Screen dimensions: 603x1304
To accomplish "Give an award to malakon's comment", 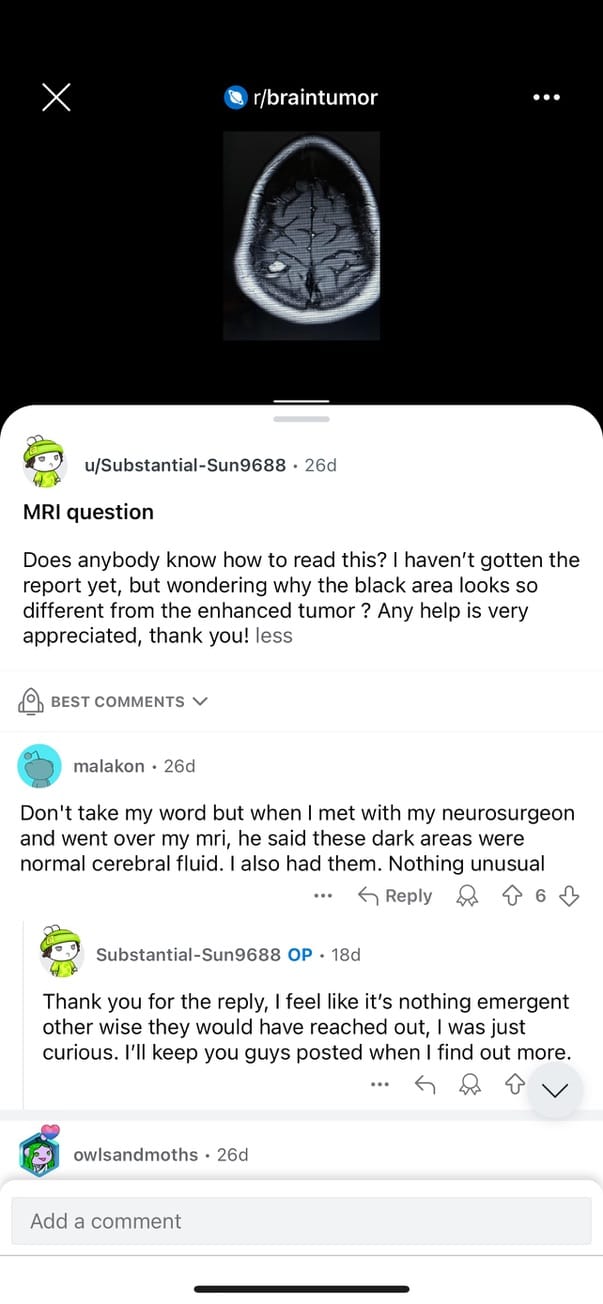I will (x=467, y=896).
